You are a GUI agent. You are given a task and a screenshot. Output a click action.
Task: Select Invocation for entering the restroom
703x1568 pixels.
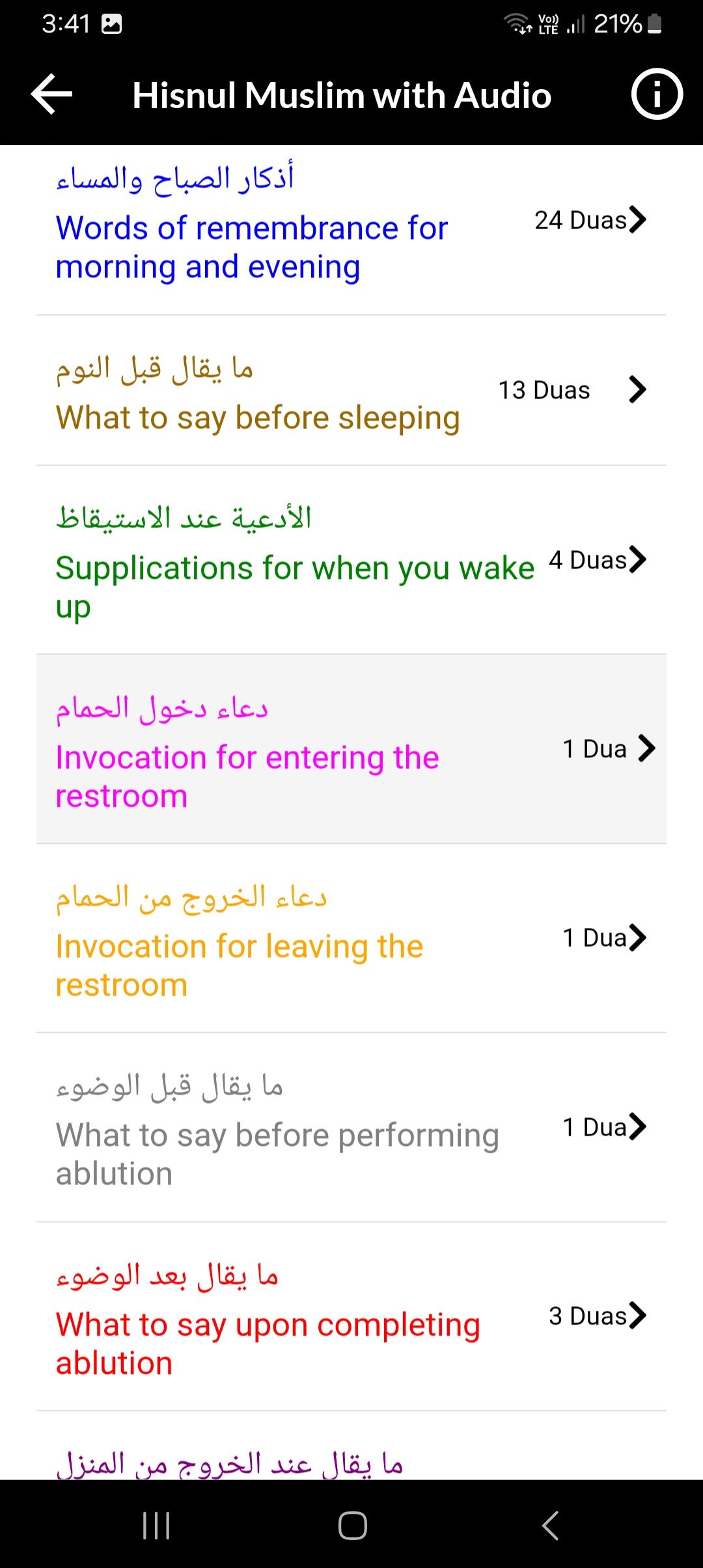point(351,749)
